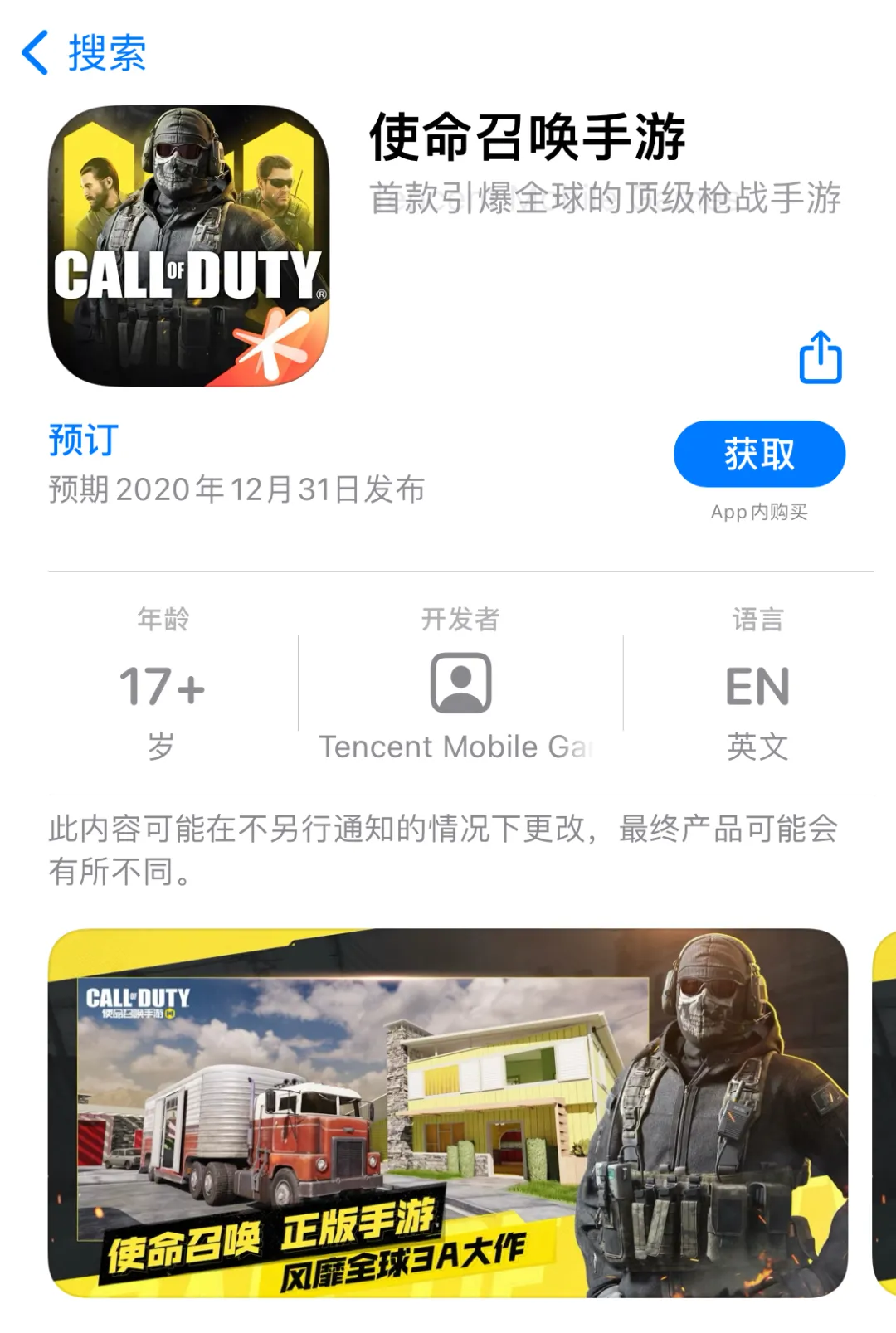Open the 使命召唤 正版手游 preview screenshot

448,1112
